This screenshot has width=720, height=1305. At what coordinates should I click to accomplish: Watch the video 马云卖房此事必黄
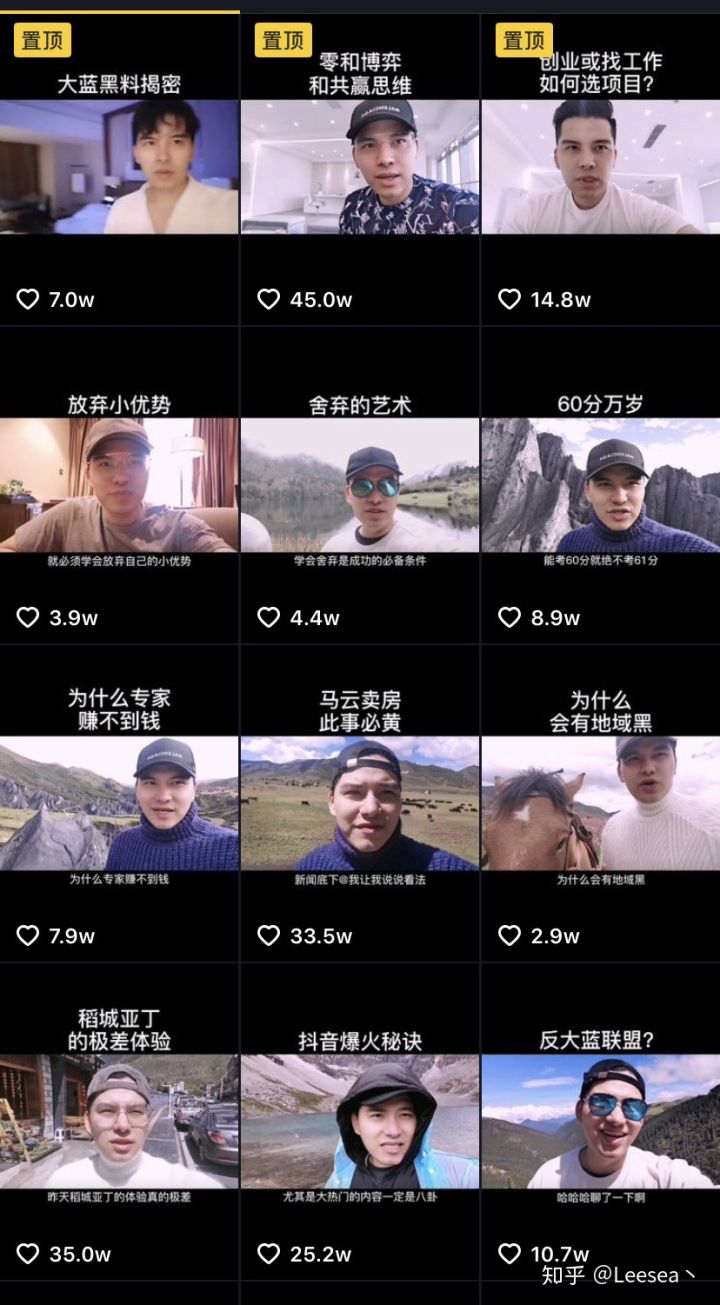click(360, 804)
